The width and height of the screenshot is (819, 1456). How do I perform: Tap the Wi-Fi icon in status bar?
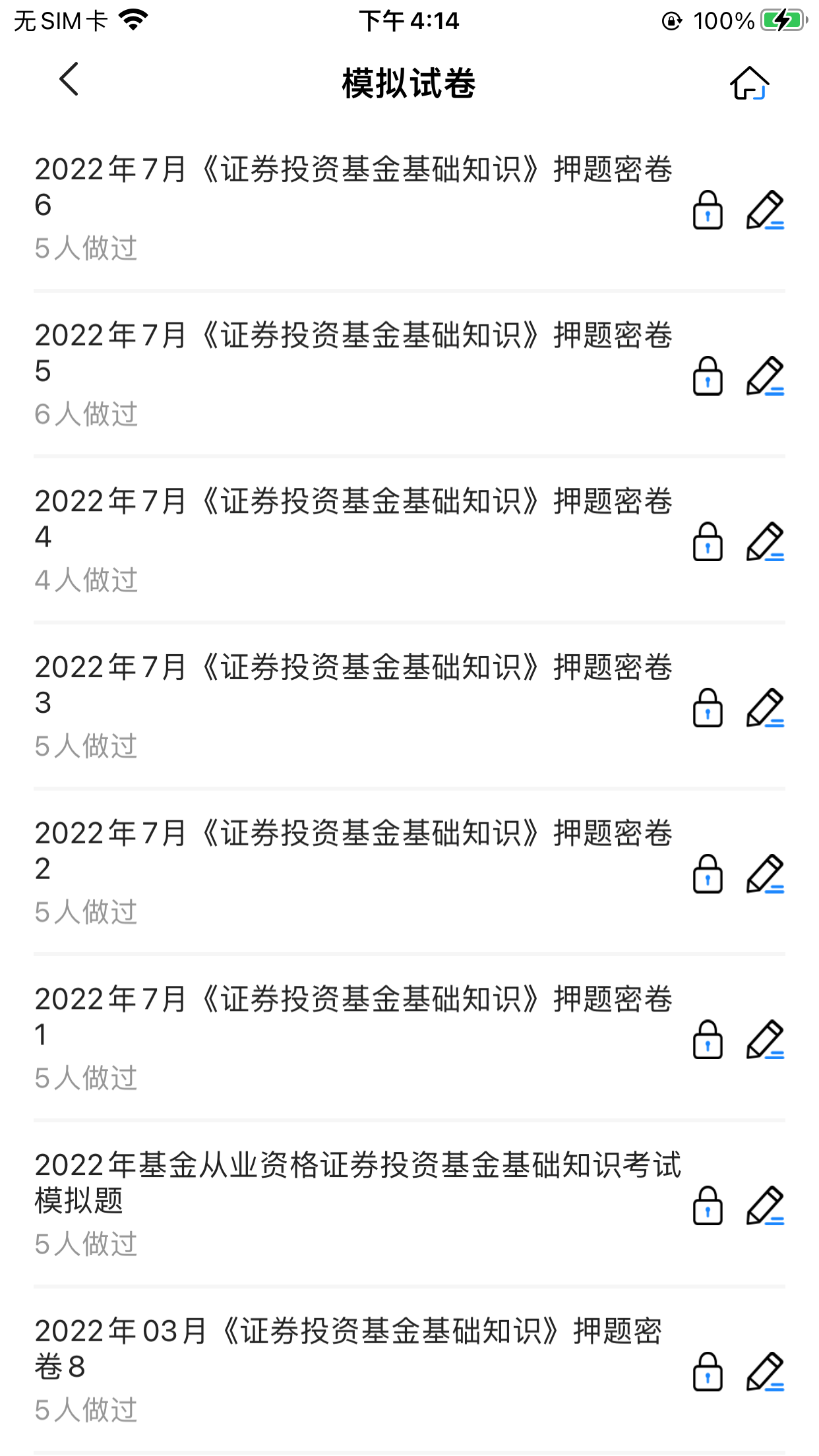(x=133, y=20)
